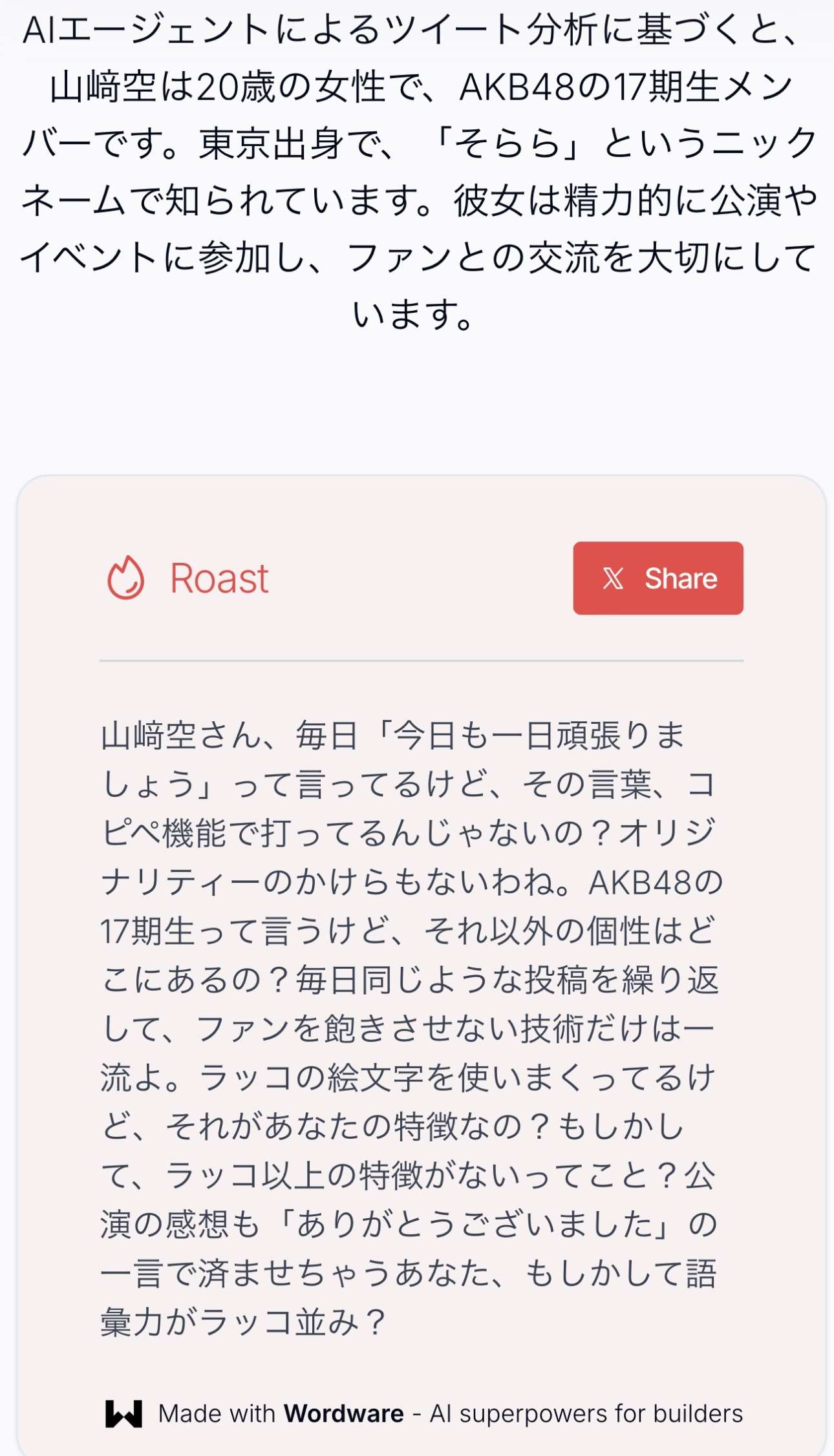Open the Made with Wordware link
Viewport: 834px width, 1456px height.
[x=423, y=1413]
